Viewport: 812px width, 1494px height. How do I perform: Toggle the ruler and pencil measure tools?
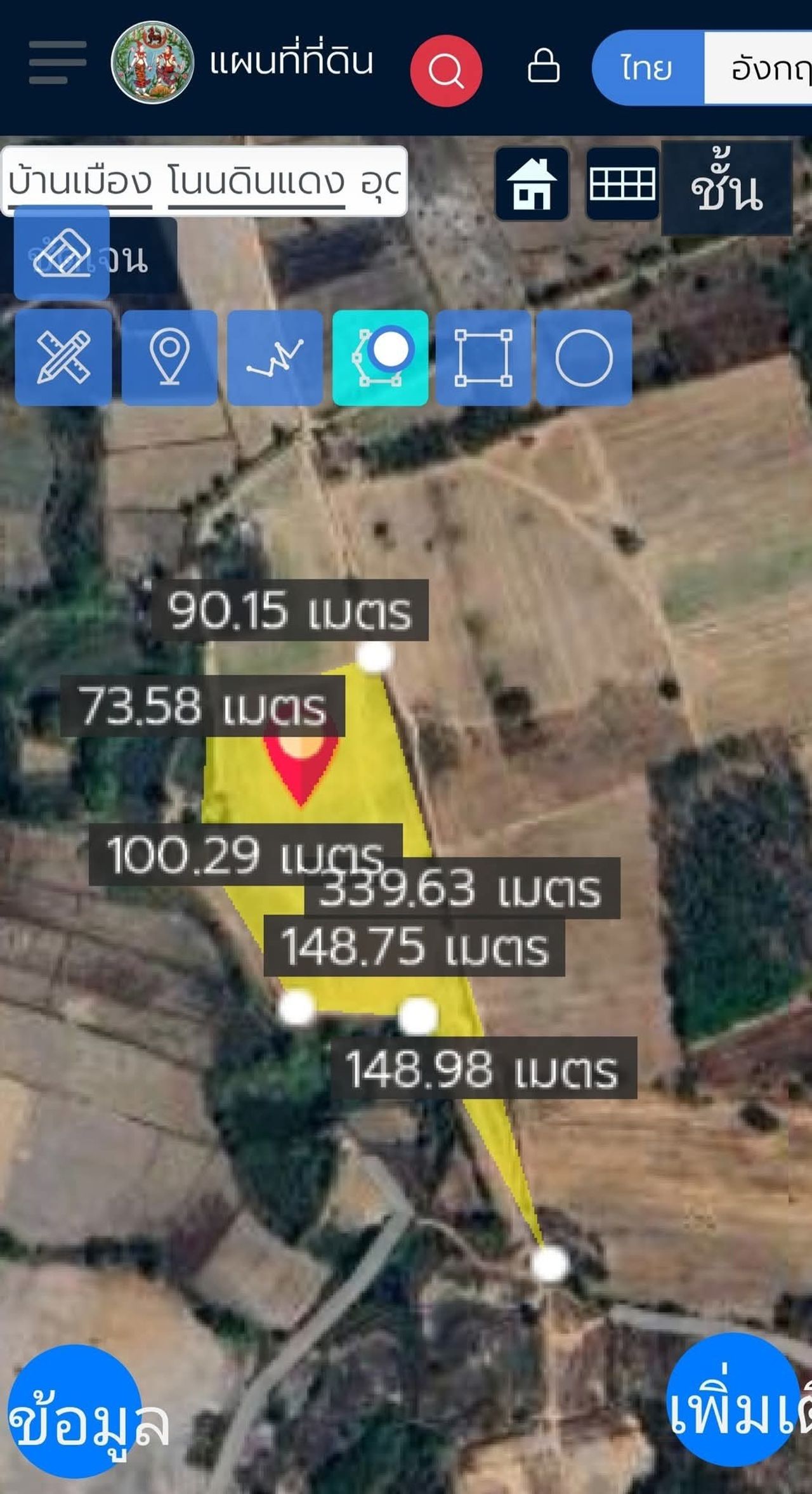pos(63,358)
